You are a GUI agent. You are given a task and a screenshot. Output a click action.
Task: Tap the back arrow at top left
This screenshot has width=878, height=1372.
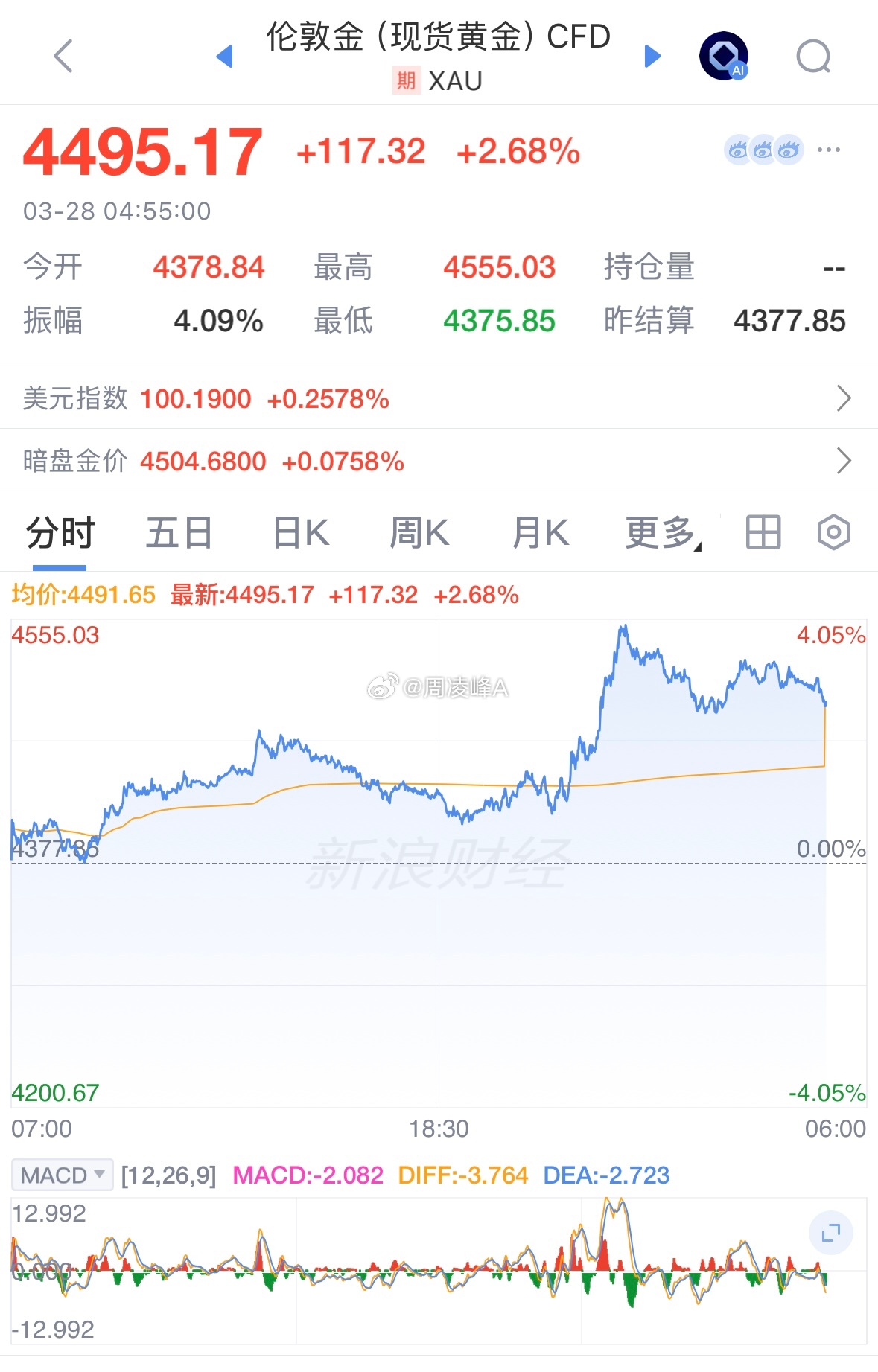63,54
